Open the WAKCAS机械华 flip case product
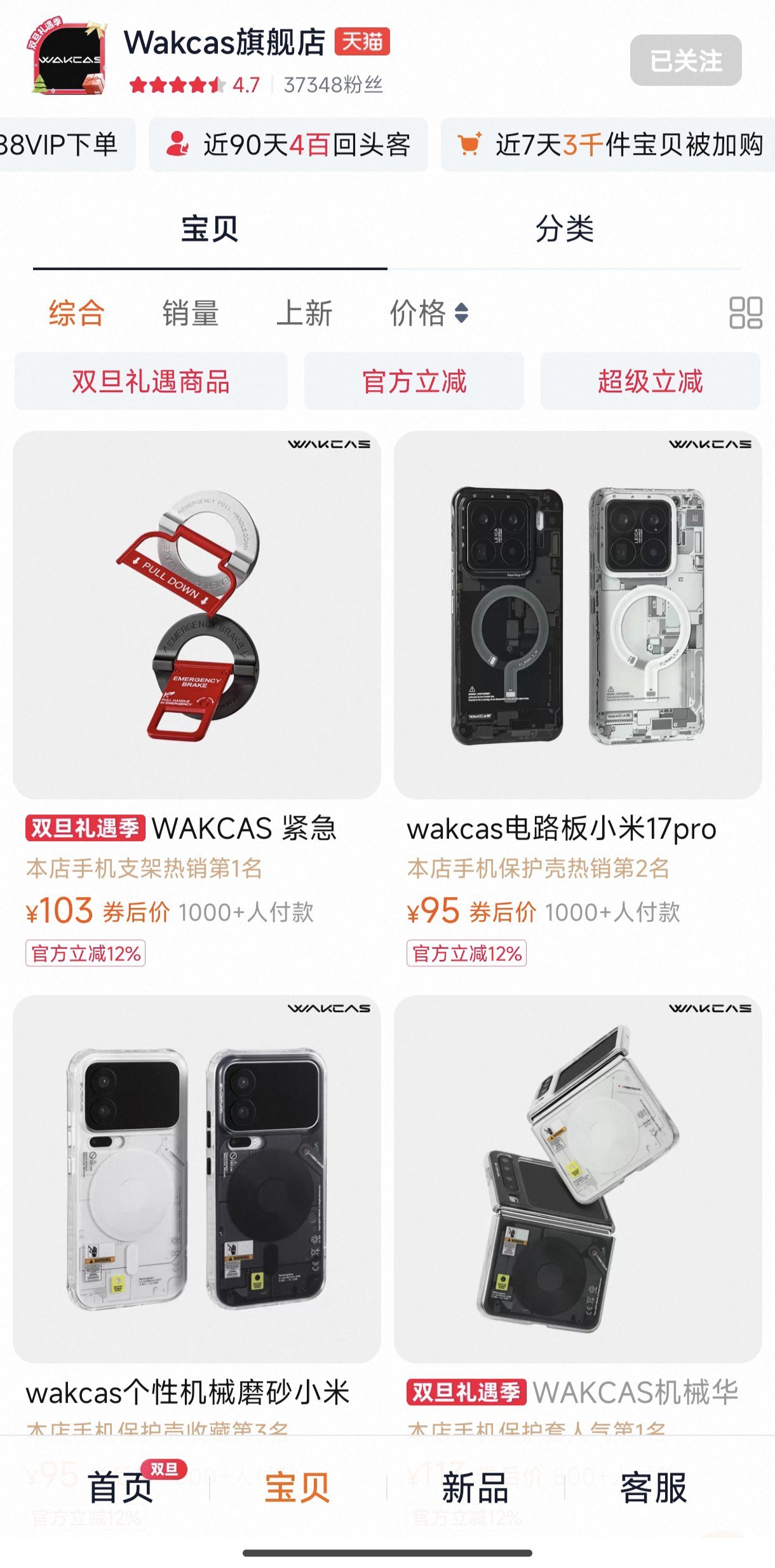775x1568 pixels. click(577, 1179)
